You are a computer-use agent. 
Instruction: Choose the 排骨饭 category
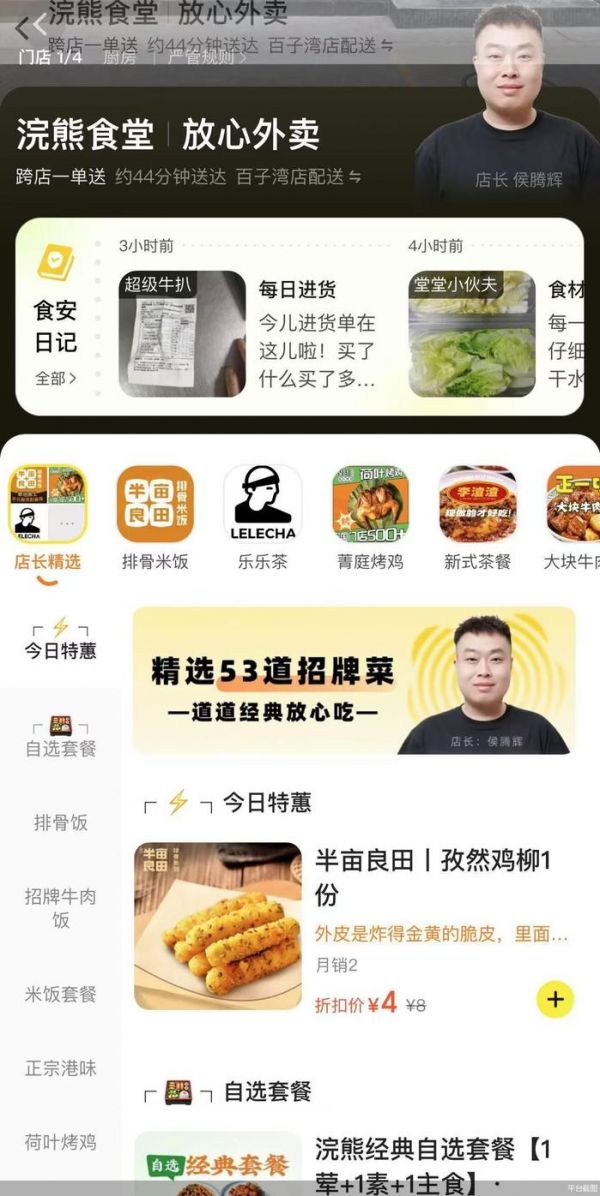coord(60,822)
